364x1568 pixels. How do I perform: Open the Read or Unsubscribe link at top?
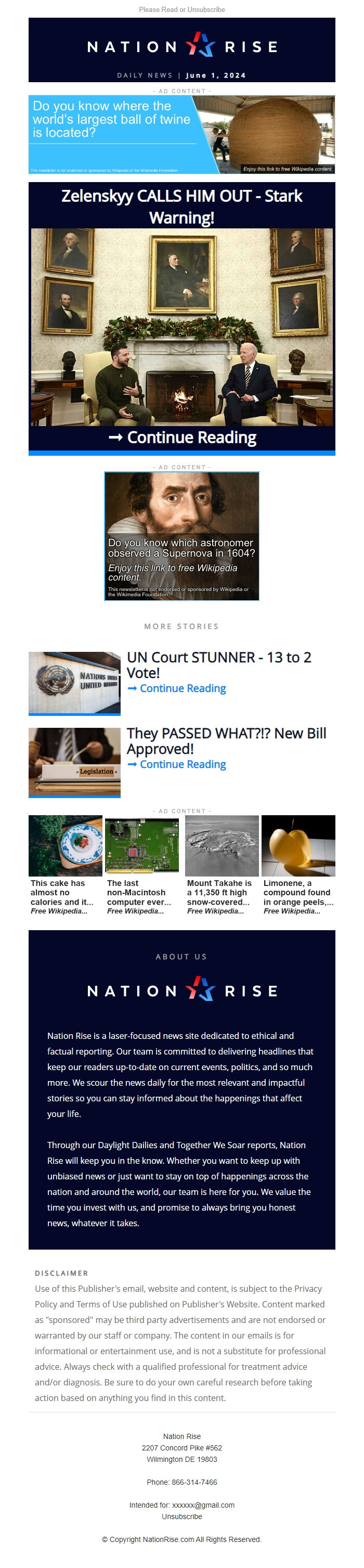(x=181, y=10)
